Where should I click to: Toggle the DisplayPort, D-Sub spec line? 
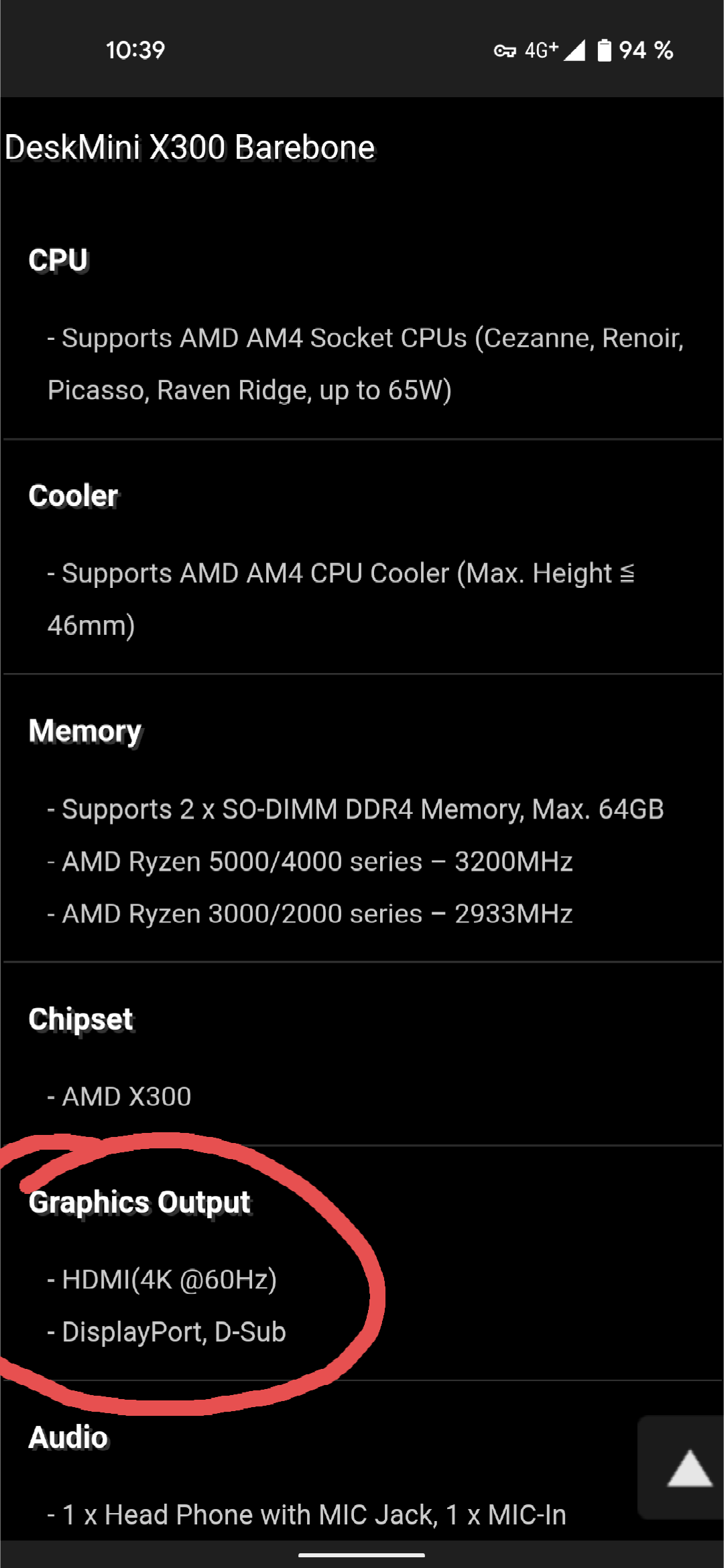click(166, 1331)
